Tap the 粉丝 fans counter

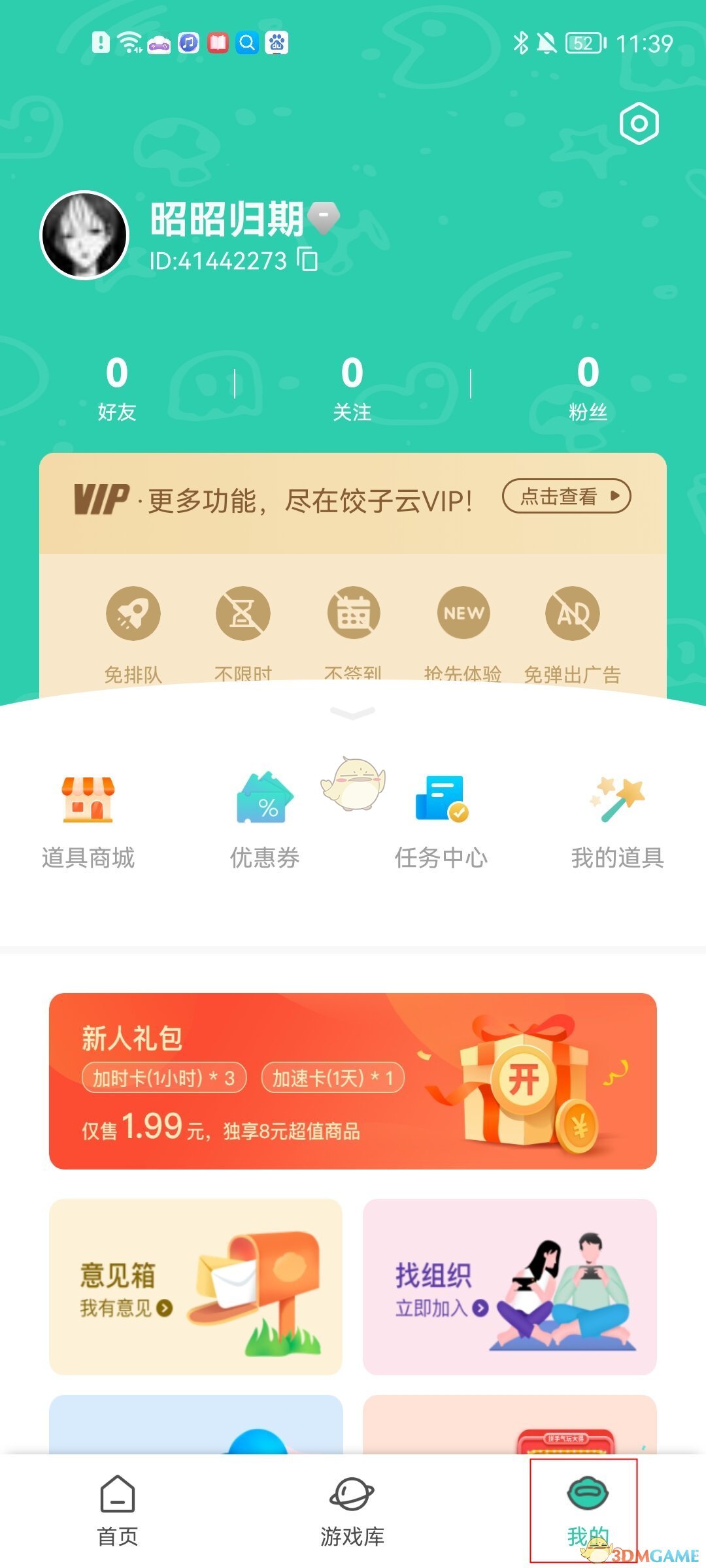[587, 392]
